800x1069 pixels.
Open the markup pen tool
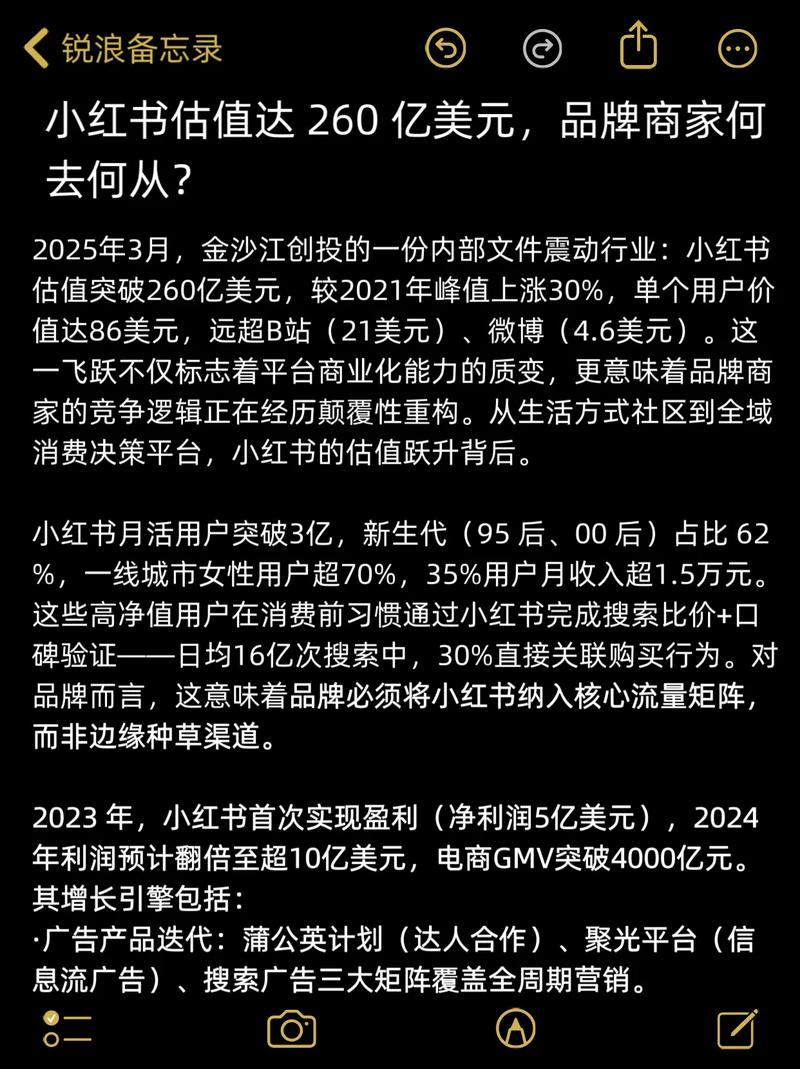[516, 1029]
